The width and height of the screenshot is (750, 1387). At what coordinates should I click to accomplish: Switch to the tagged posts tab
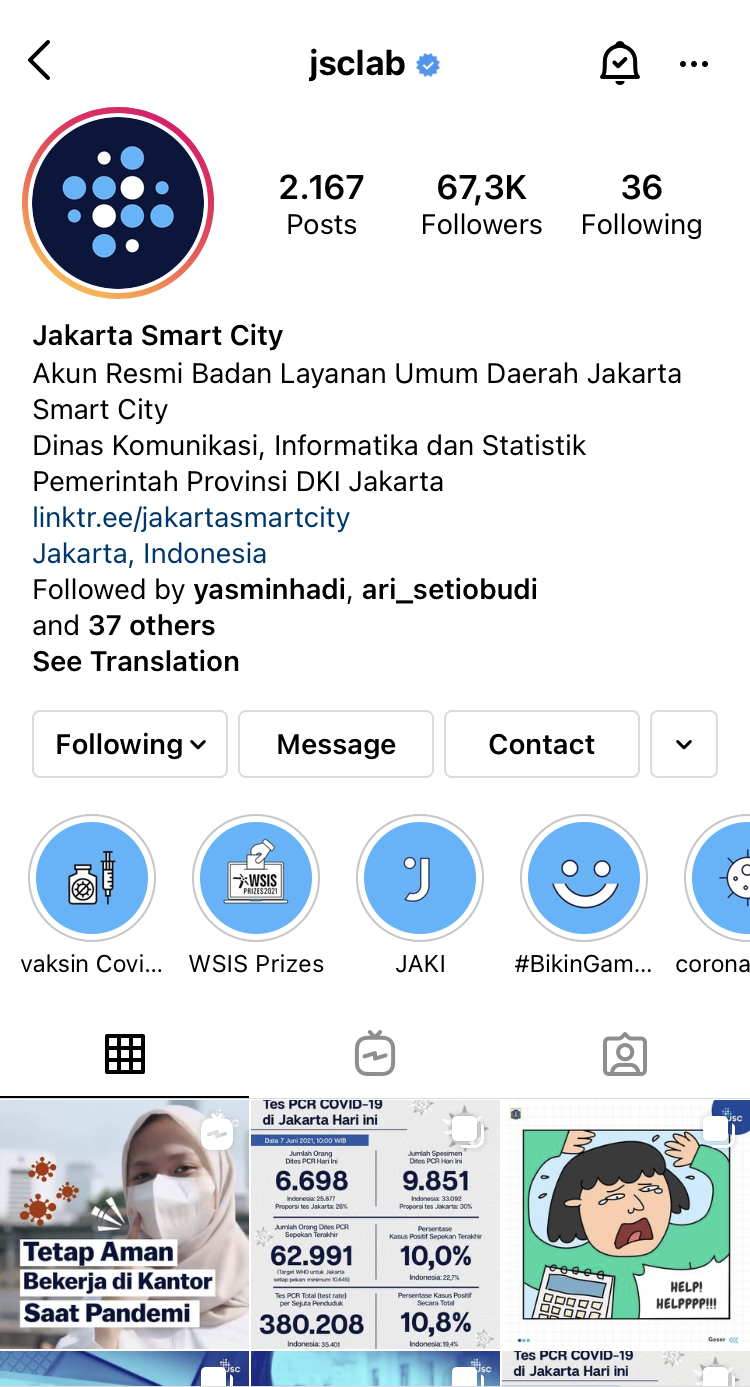tap(625, 1054)
